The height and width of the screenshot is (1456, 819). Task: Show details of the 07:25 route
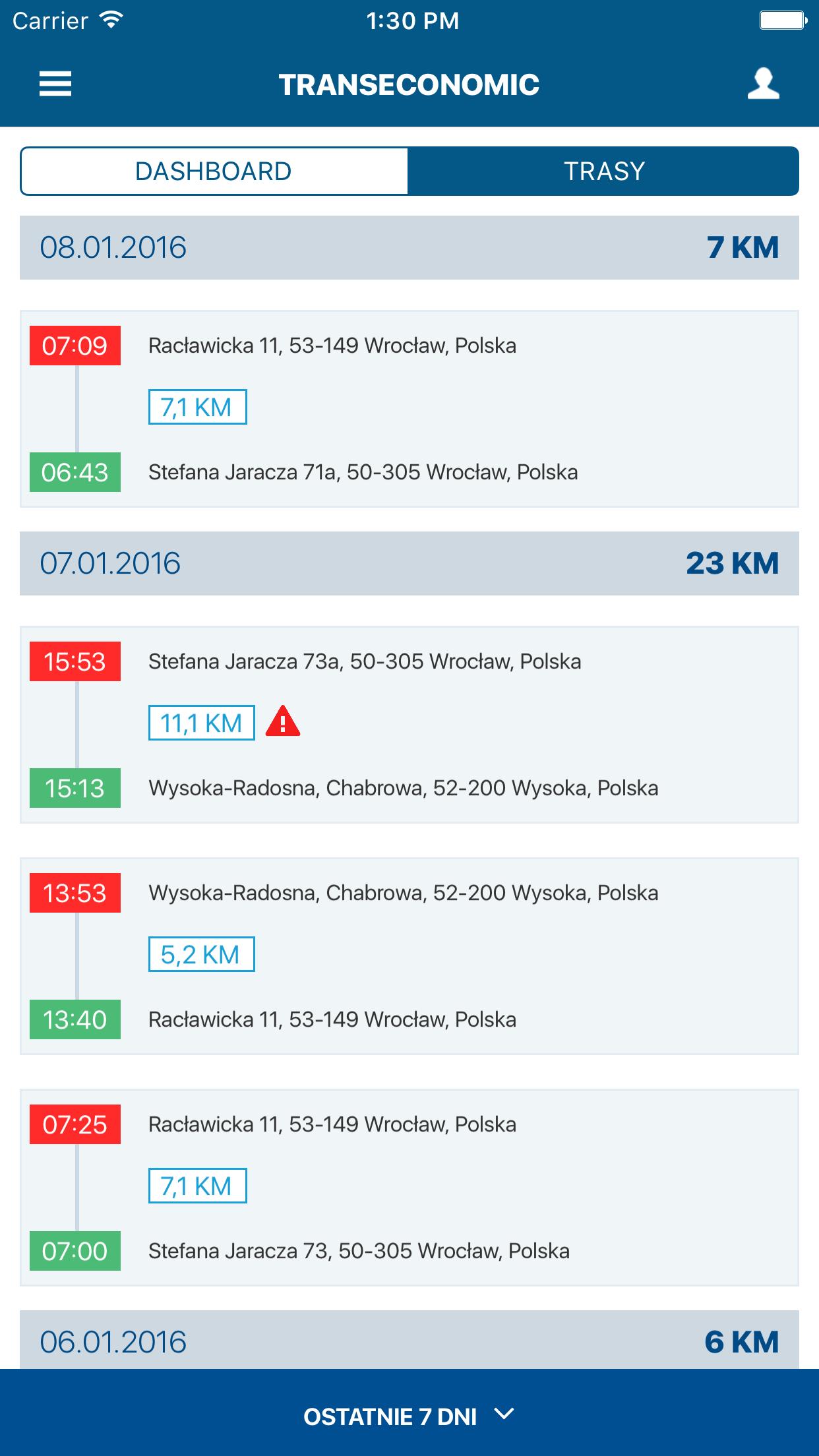[x=409, y=1187]
